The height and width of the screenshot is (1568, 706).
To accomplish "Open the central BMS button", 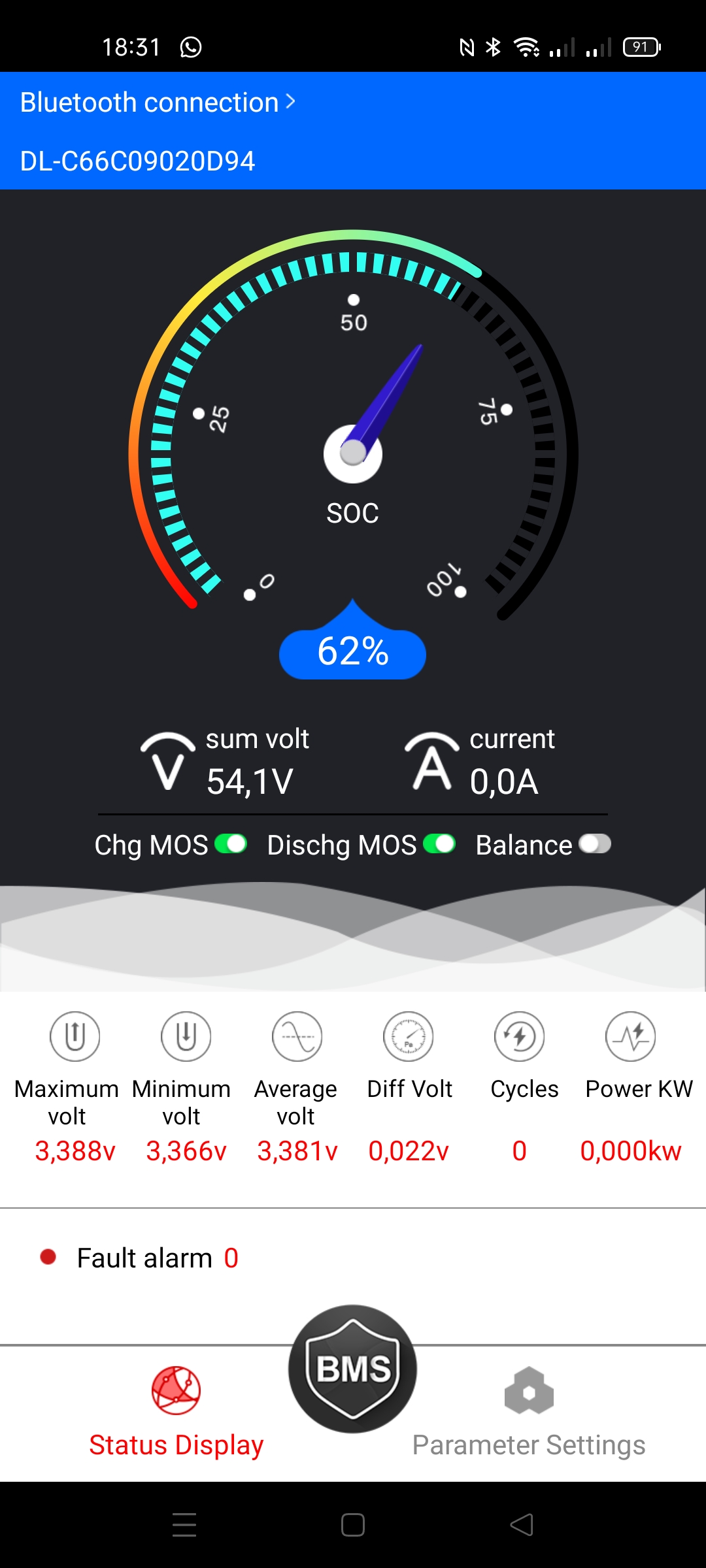I will click(x=353, y=1369).
